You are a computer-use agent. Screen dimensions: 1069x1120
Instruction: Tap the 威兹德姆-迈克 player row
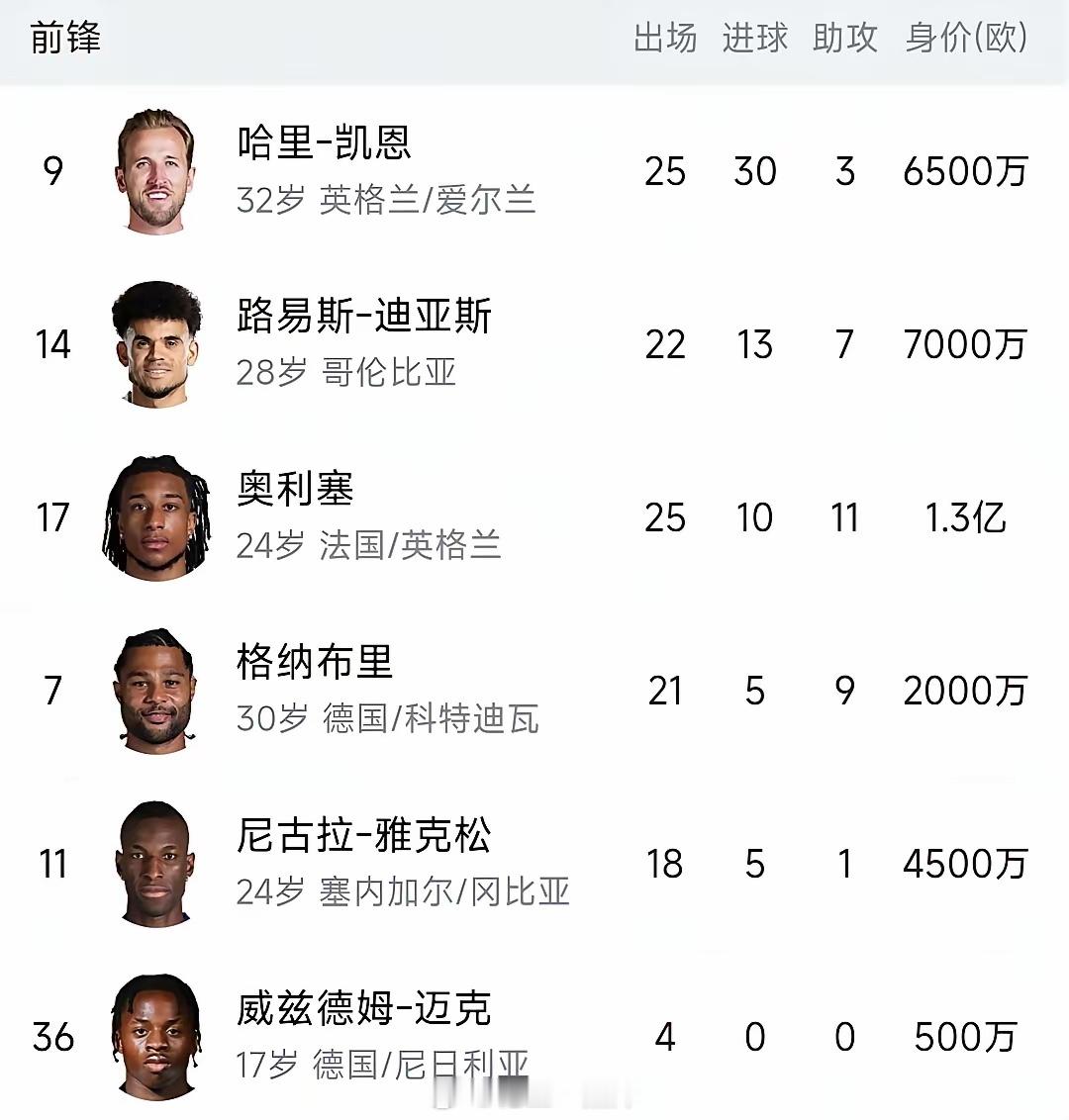(363, 1010)
